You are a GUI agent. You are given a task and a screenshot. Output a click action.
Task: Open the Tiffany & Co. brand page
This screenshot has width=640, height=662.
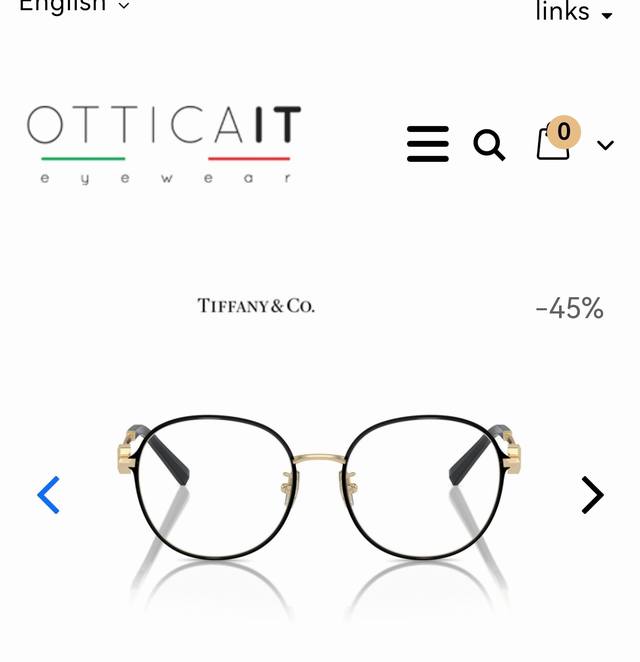256,306
